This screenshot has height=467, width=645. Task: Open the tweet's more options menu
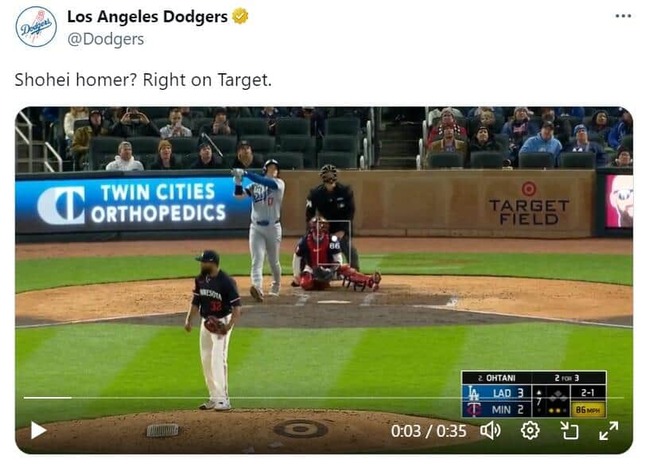point(622,16)
